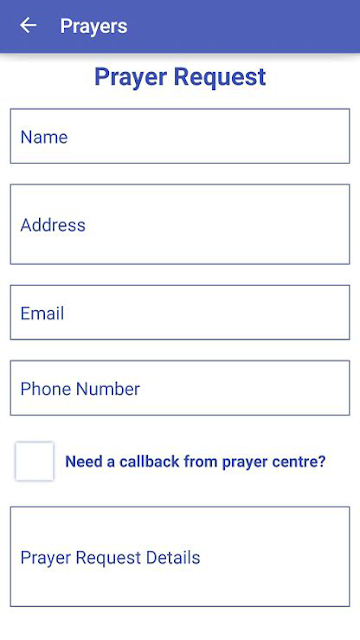Select the Email field

180,312
